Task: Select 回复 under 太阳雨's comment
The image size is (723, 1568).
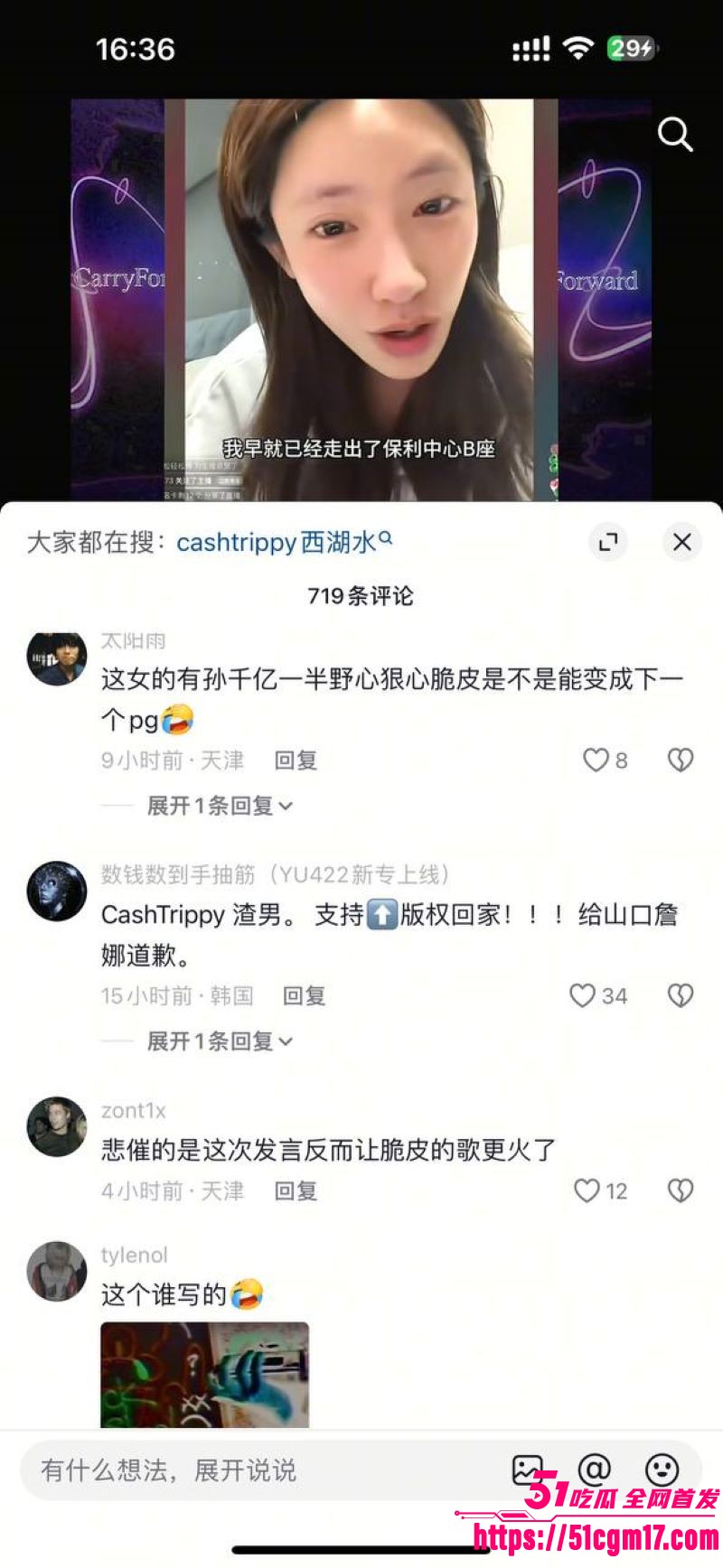Action: (298, 761)
